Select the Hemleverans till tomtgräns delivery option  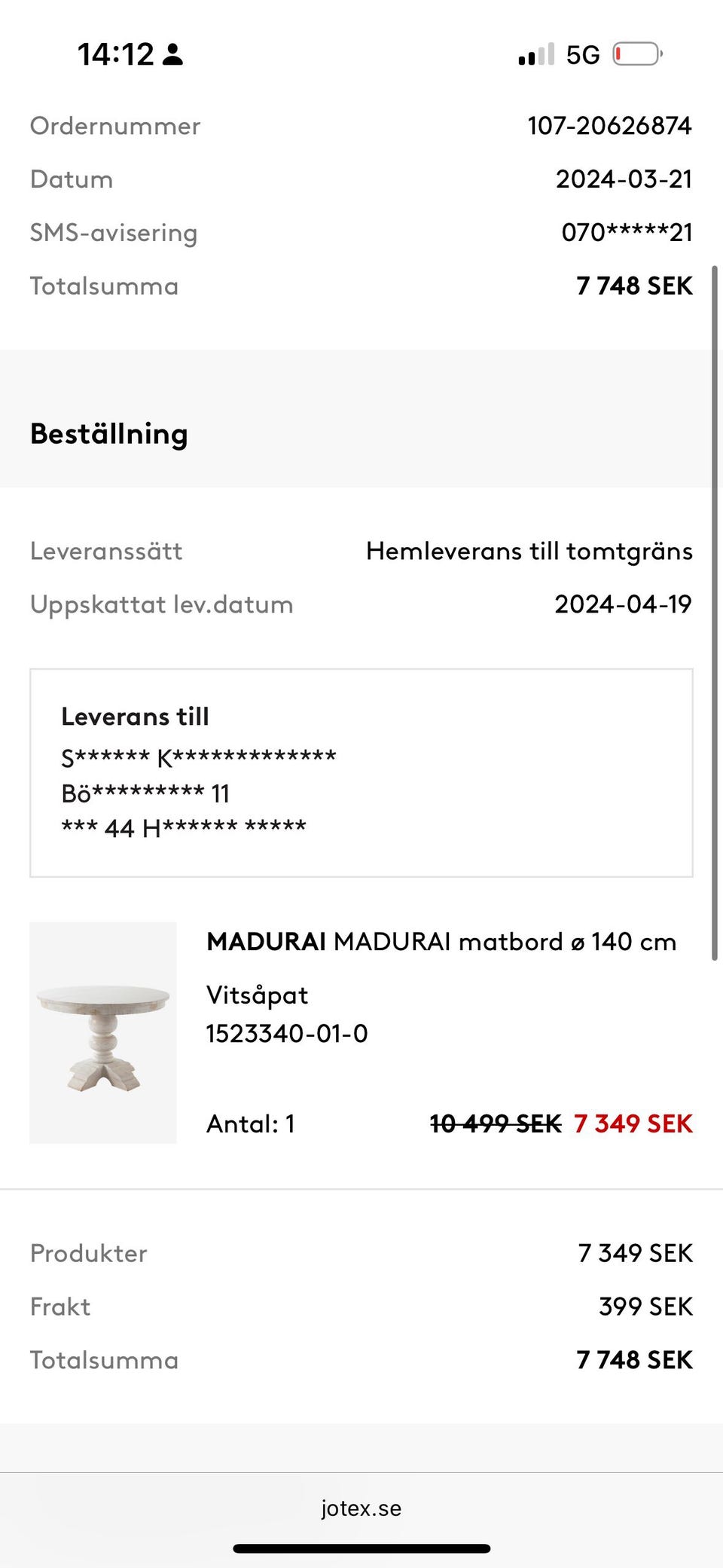pos(529,551)
